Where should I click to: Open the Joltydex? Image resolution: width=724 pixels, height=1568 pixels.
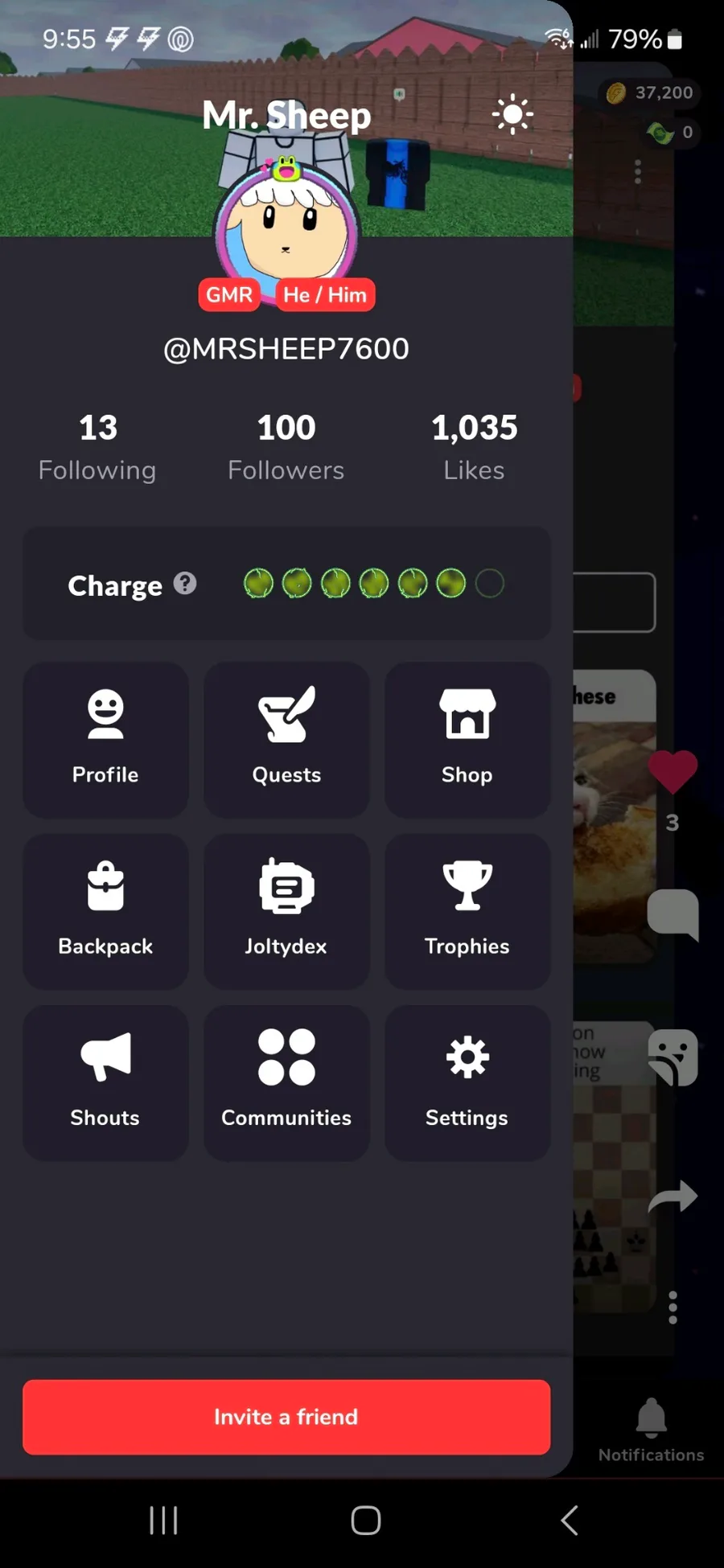click(286, 911)
